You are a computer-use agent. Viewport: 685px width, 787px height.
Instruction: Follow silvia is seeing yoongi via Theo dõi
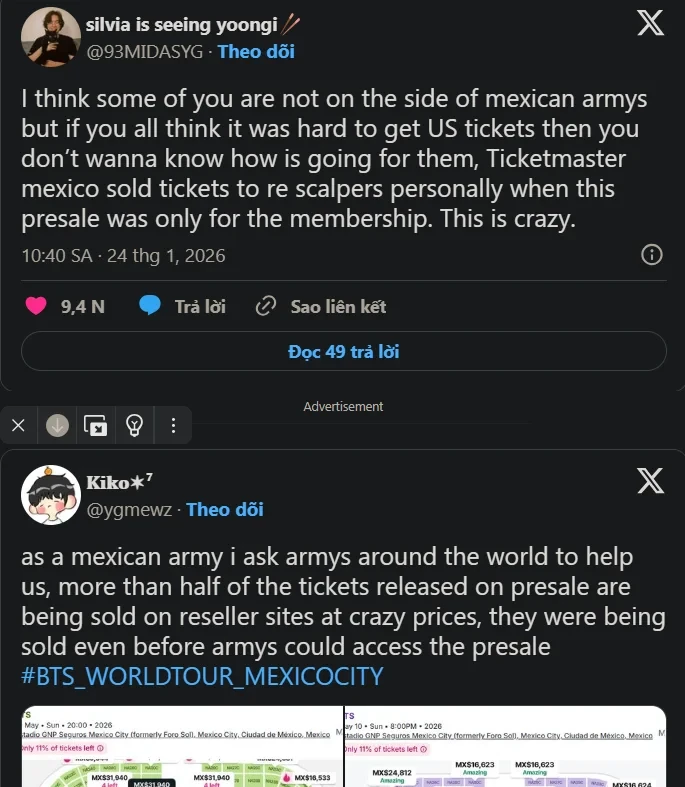pos(256,51)
